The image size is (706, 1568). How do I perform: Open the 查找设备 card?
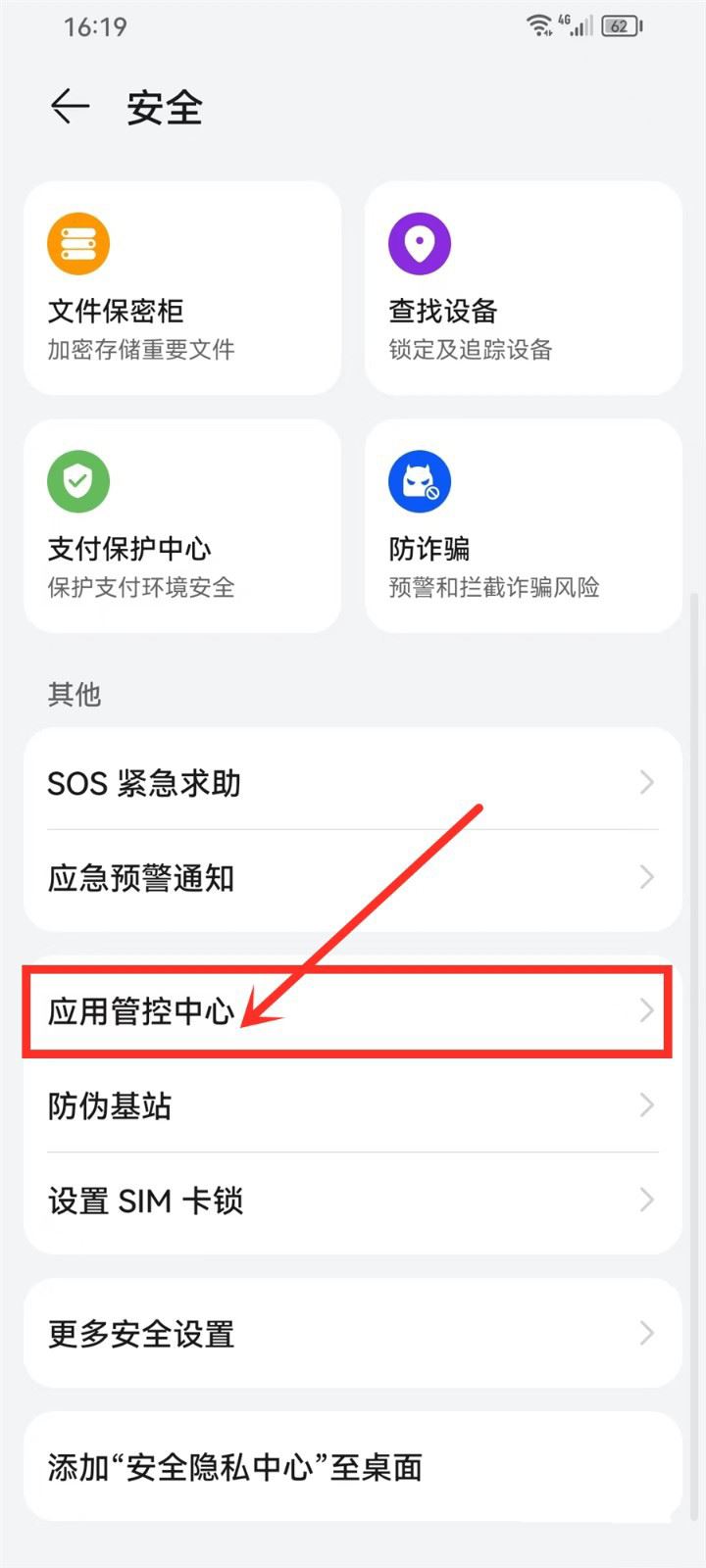tap(523, 288)
